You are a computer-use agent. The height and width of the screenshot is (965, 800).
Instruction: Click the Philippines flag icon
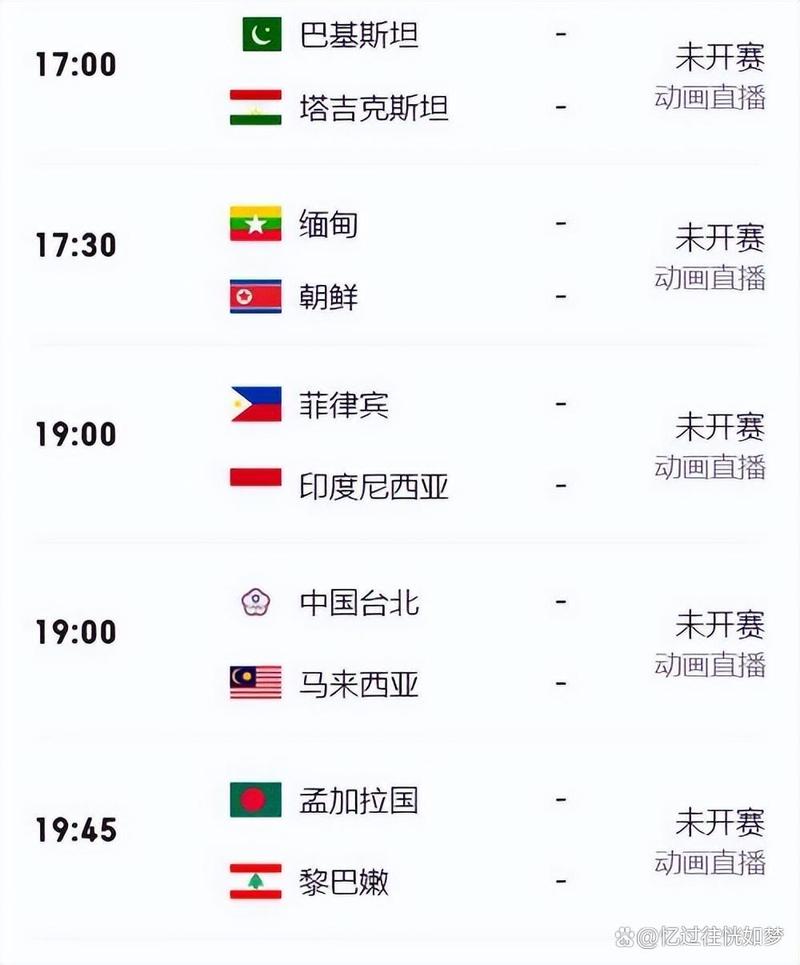click(258, 405)
